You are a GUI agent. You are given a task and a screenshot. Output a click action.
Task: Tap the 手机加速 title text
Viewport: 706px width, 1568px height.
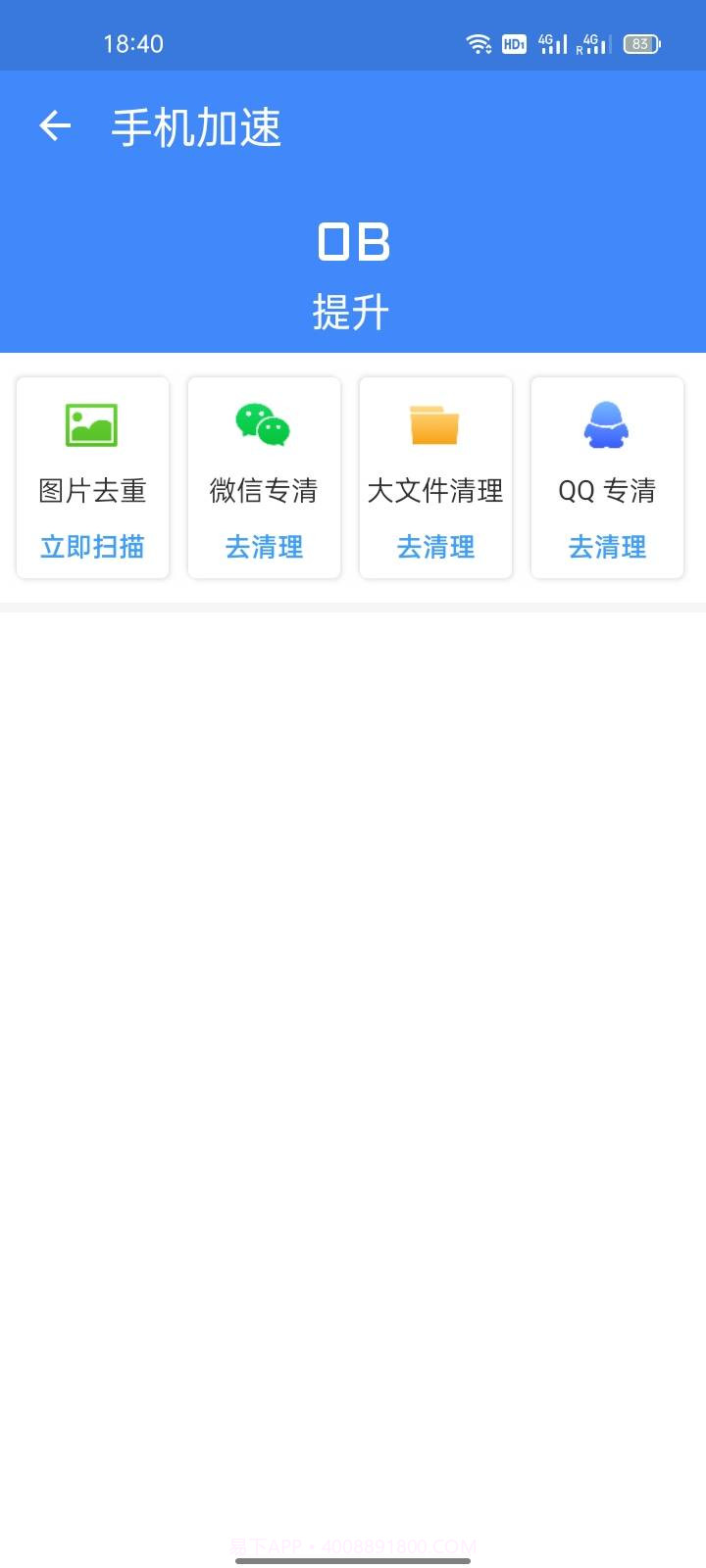(x=195, y=126)
